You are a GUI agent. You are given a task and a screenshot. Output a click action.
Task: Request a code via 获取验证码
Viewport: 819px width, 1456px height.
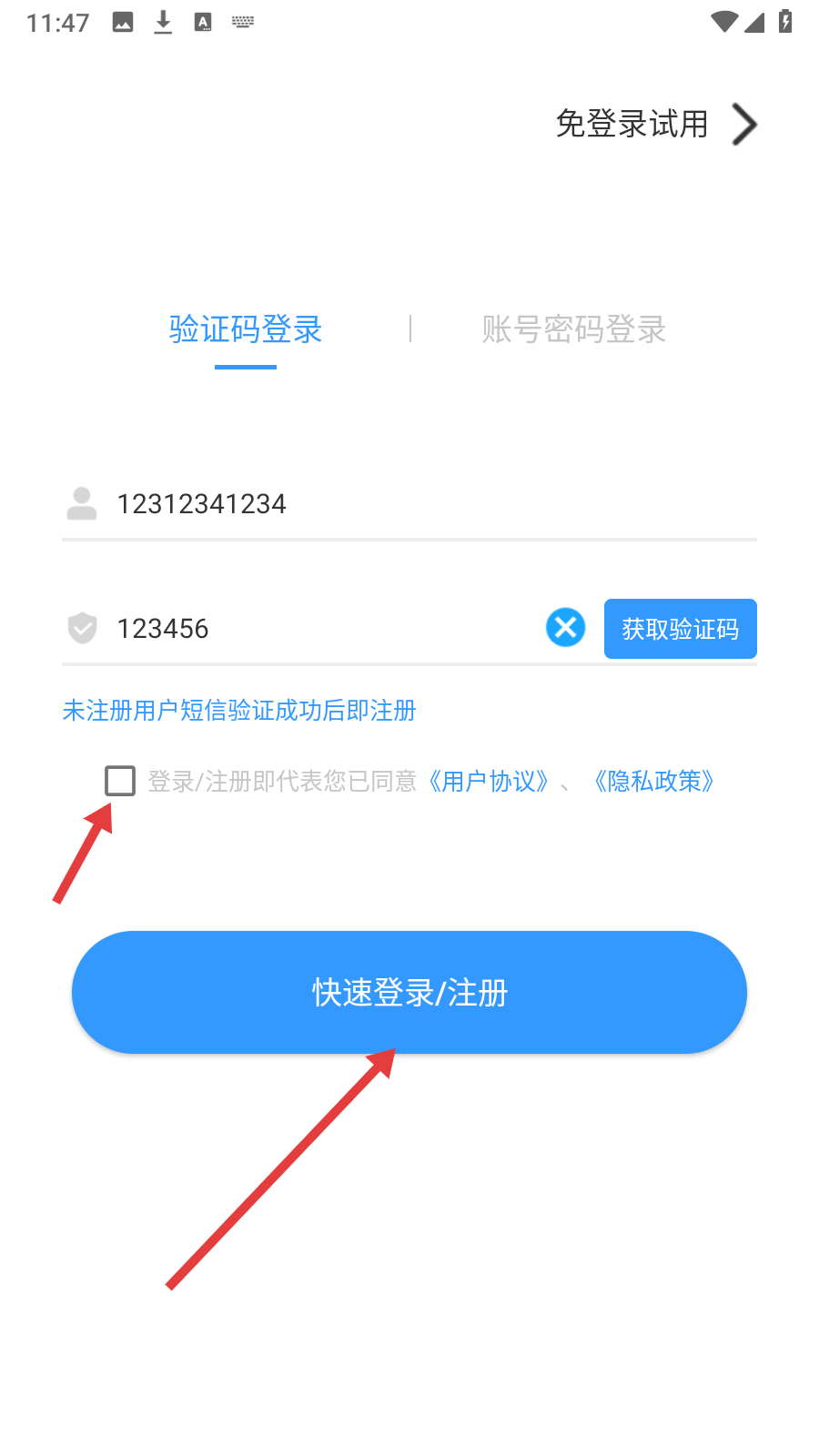coord(681,629)
